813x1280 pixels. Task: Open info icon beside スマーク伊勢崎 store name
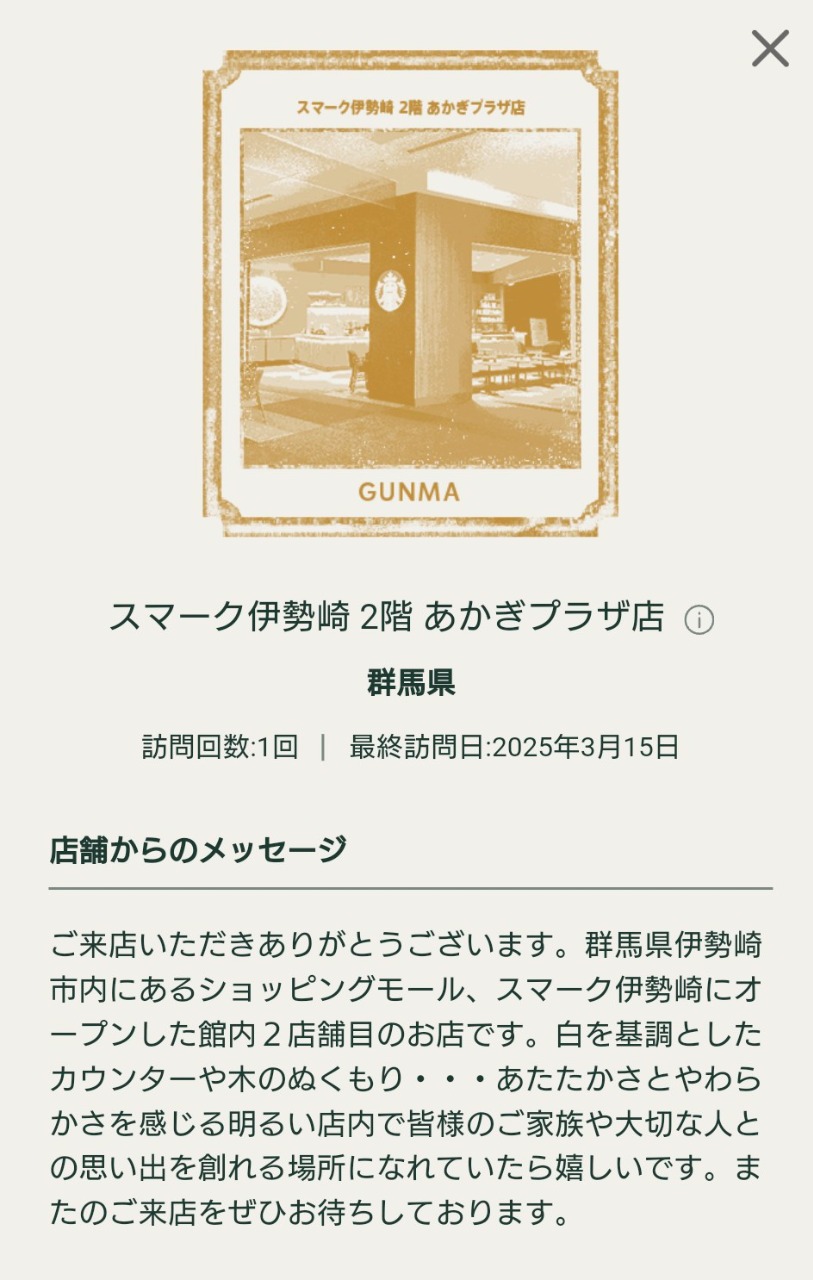click(699, 620)
